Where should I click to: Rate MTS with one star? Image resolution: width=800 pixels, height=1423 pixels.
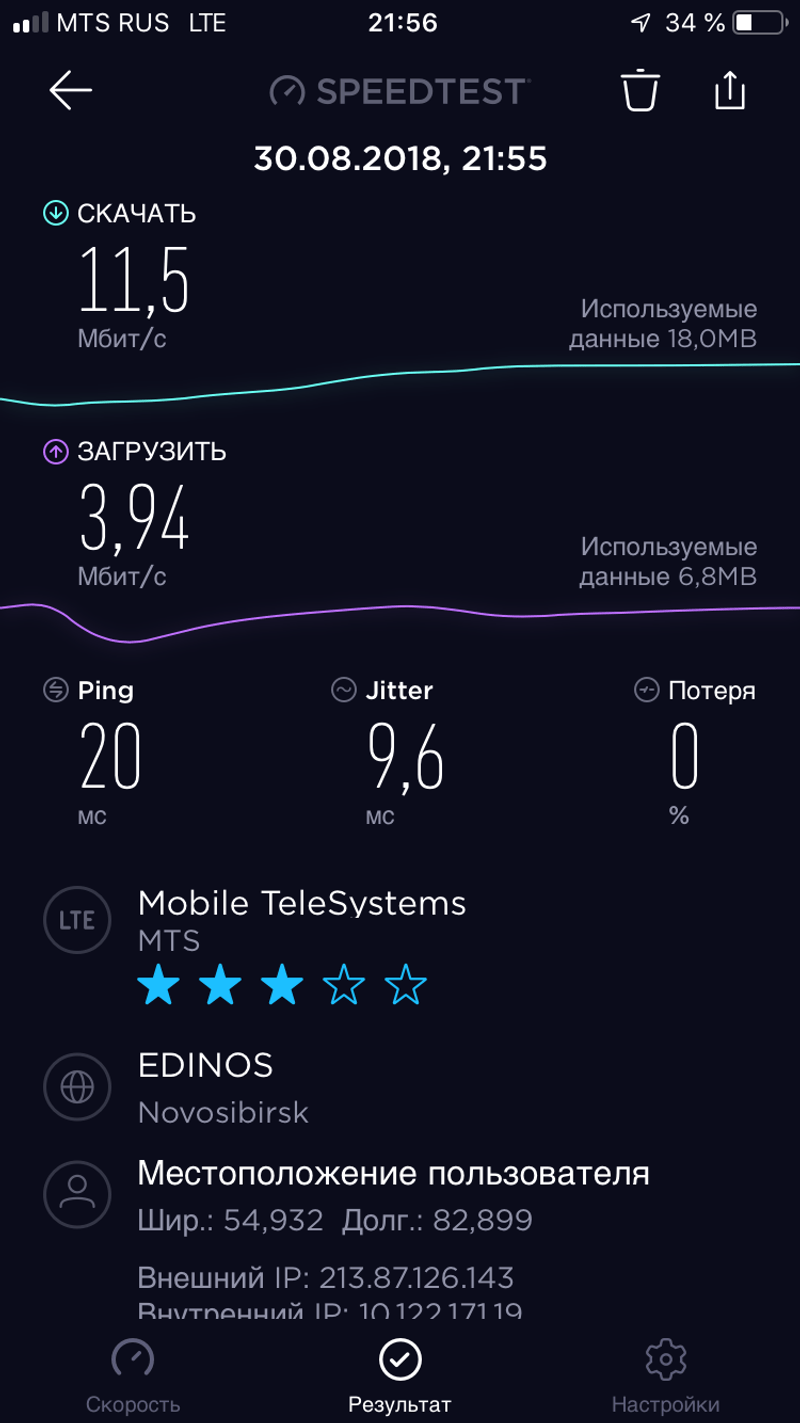158,986
